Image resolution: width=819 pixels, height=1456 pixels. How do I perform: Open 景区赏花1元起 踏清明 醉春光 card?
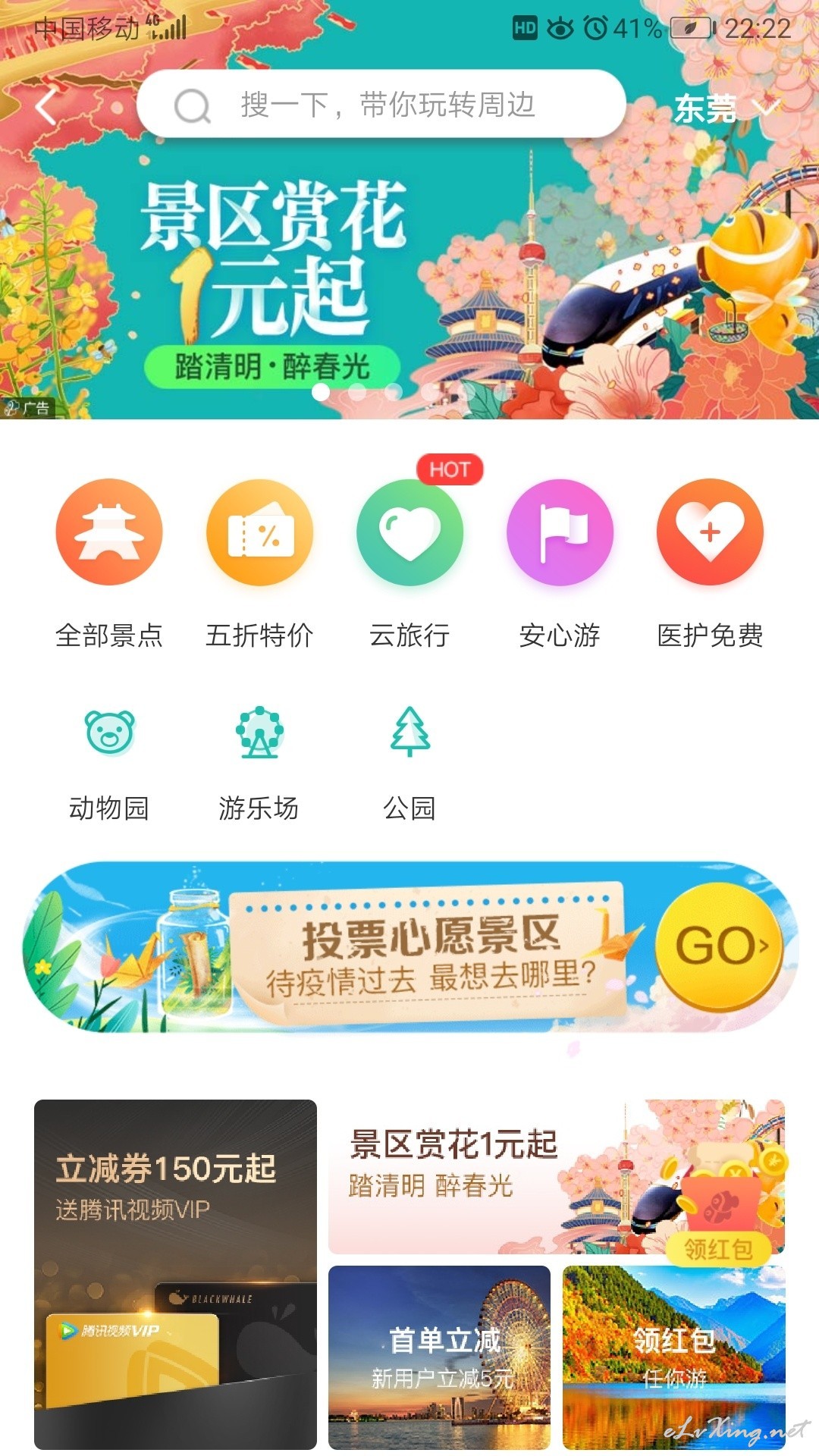(557, 1177)
